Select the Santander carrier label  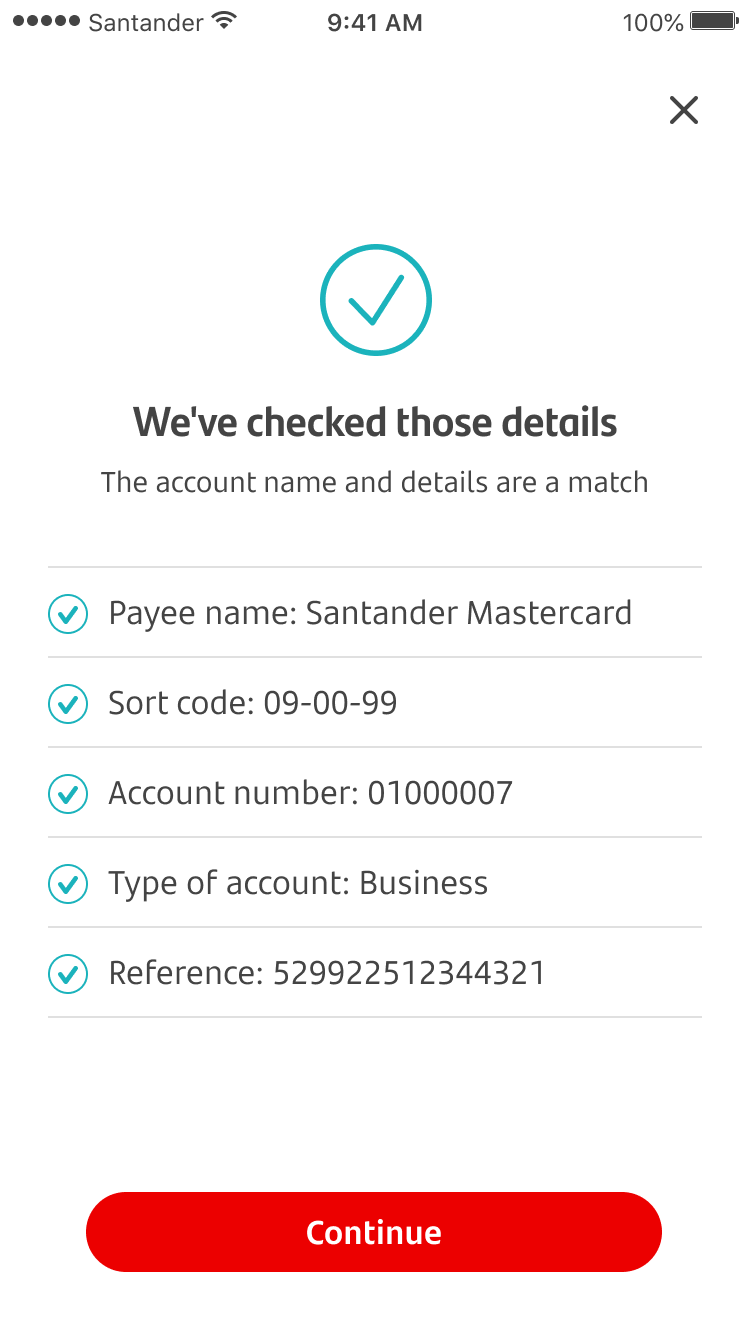click(x=143, y=22)
